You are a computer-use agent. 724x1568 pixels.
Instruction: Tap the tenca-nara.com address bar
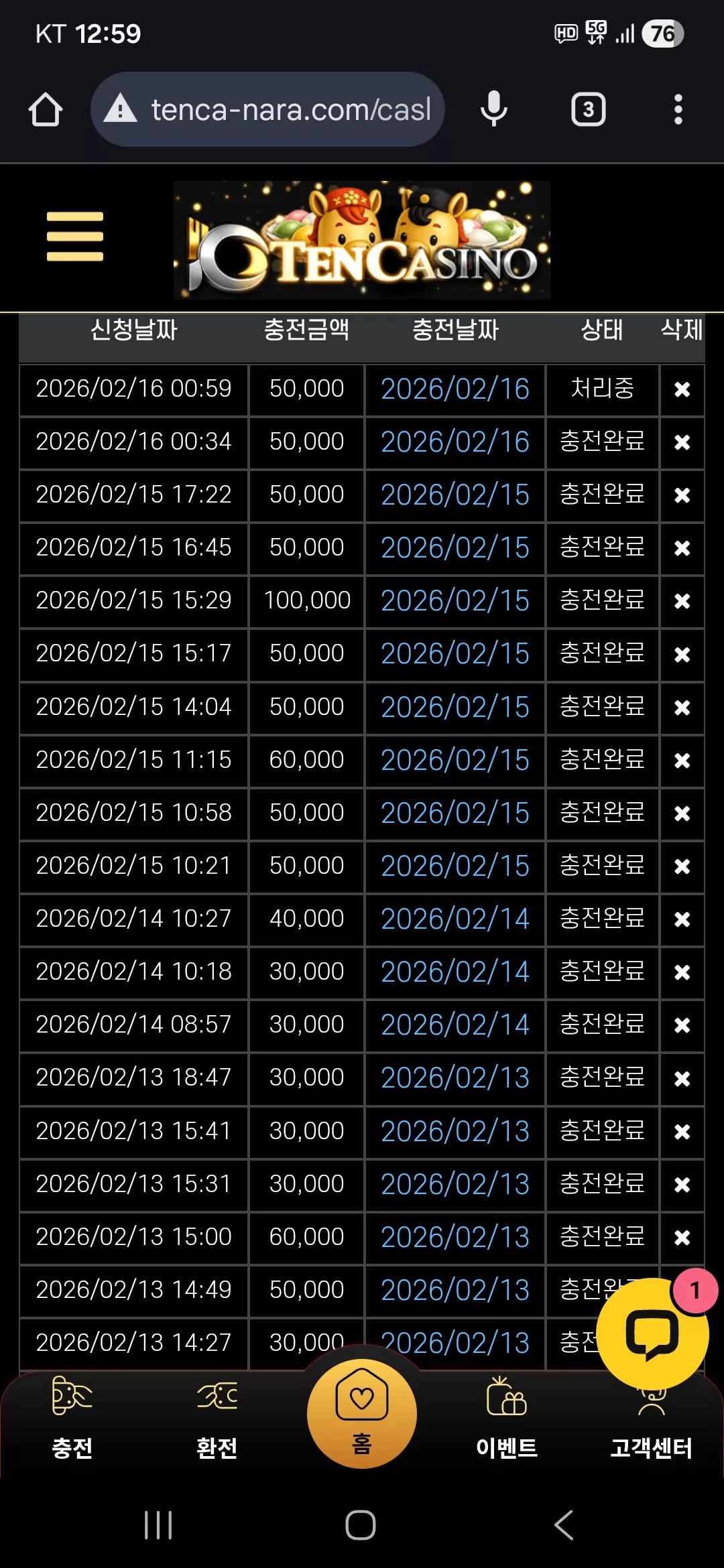pyautogui.click(x=268, y=109)
